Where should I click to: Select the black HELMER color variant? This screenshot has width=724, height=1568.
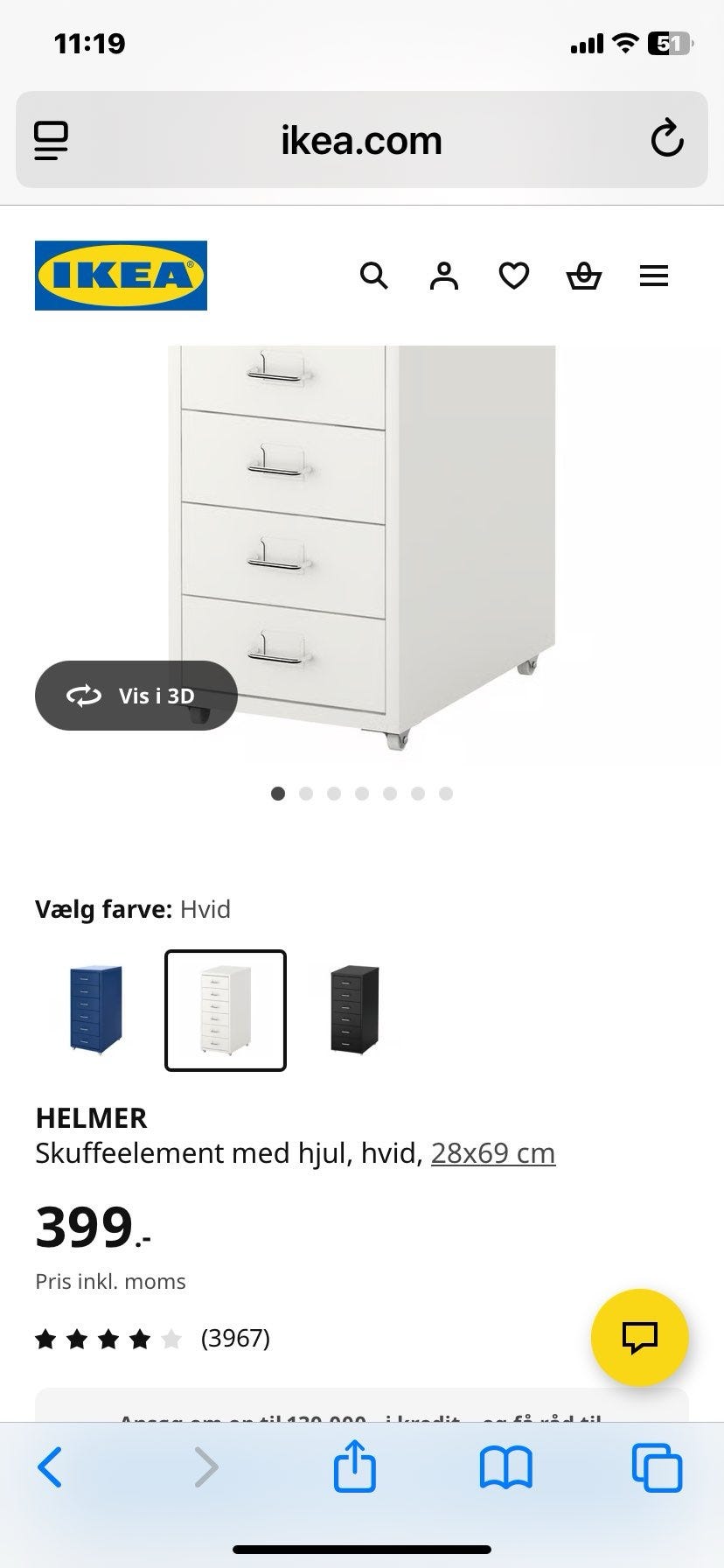[355, 1009]
